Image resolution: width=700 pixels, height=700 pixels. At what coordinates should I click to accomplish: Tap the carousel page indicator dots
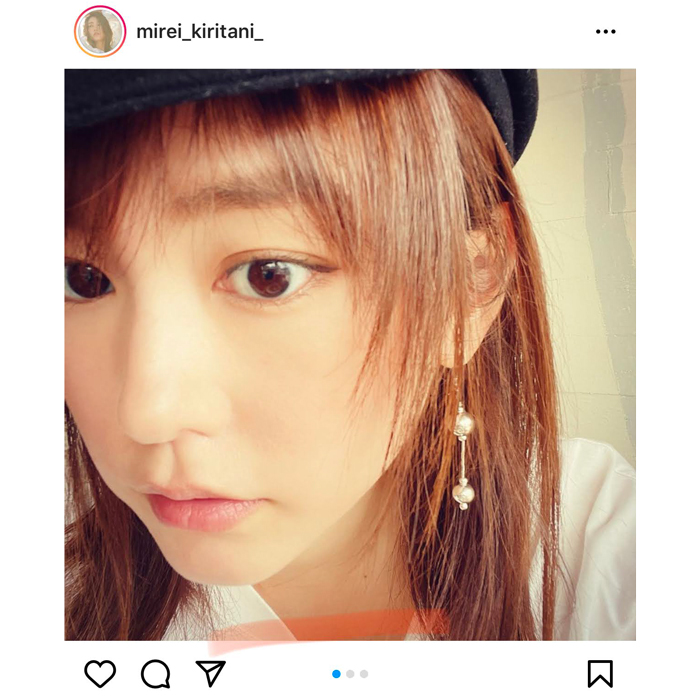pos(350,674)
